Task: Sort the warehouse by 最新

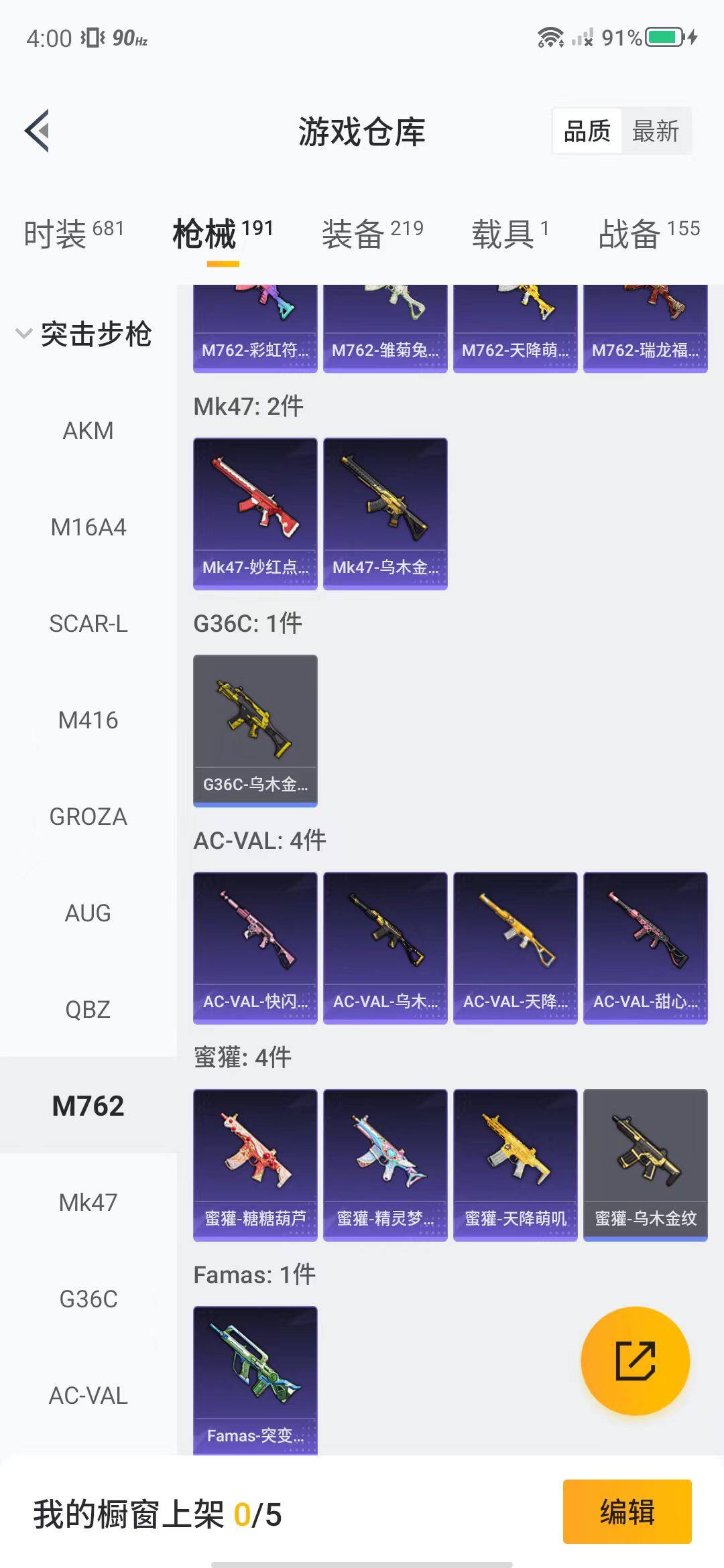Action: pos(655,131)
